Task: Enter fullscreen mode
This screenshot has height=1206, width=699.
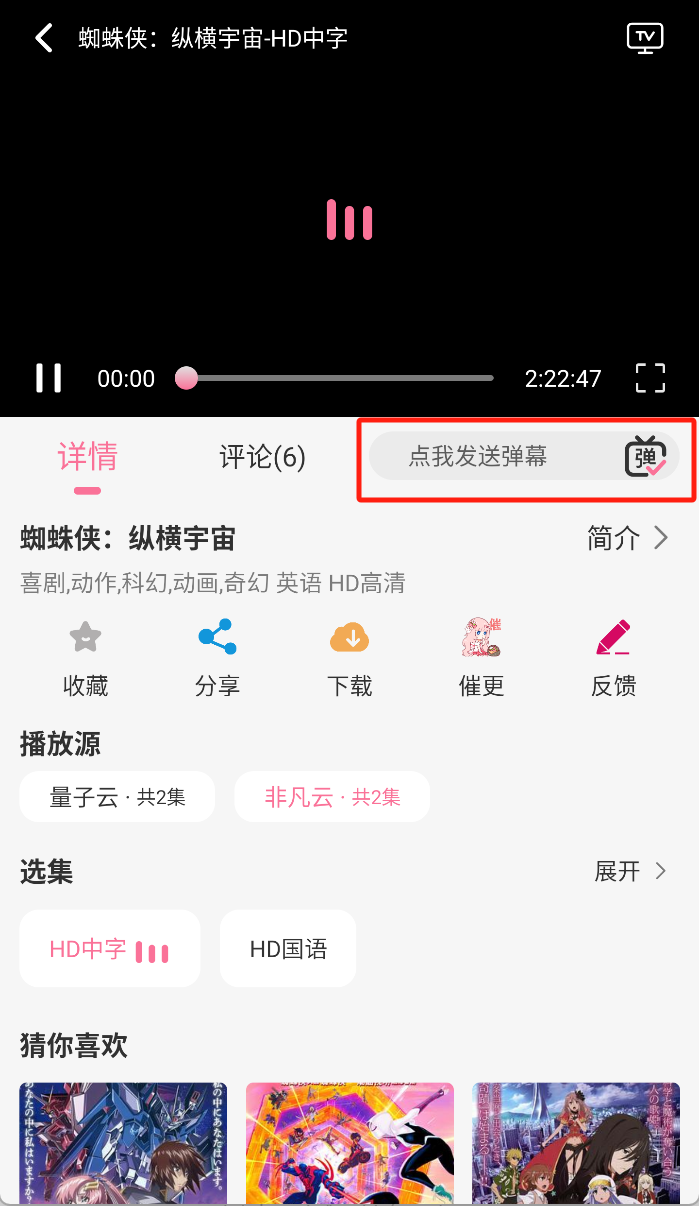Action: pyautogui.click(x=650, y=378)
